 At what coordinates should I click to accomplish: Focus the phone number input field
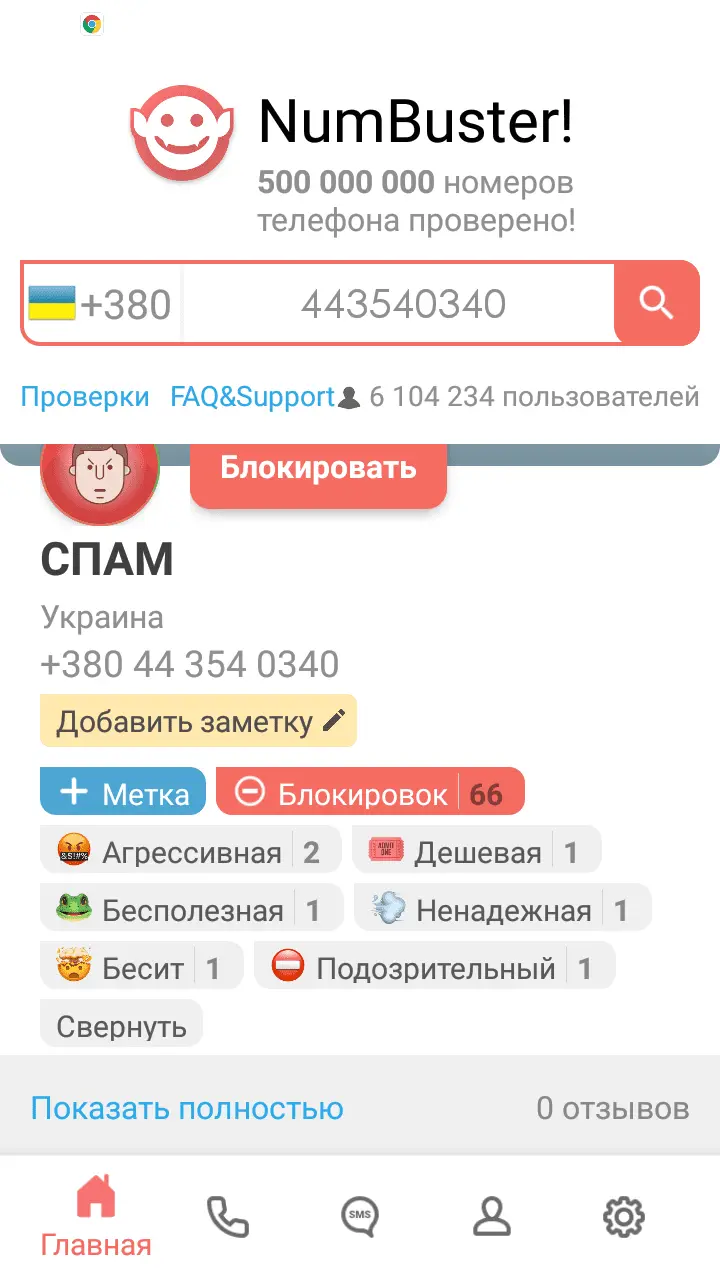pyautogui.click(x=403, y=304)
